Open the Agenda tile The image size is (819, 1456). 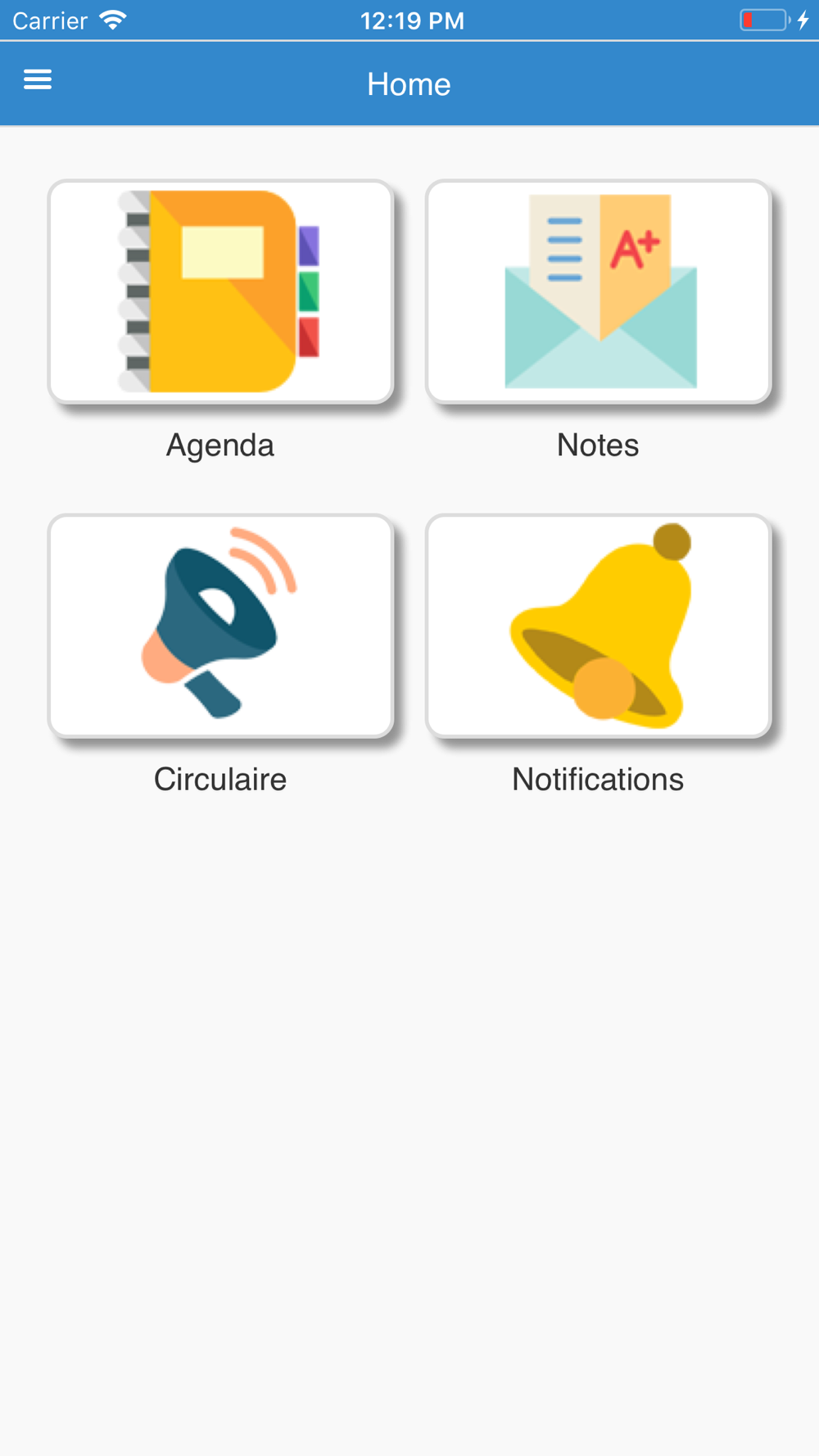click(221, 292)
